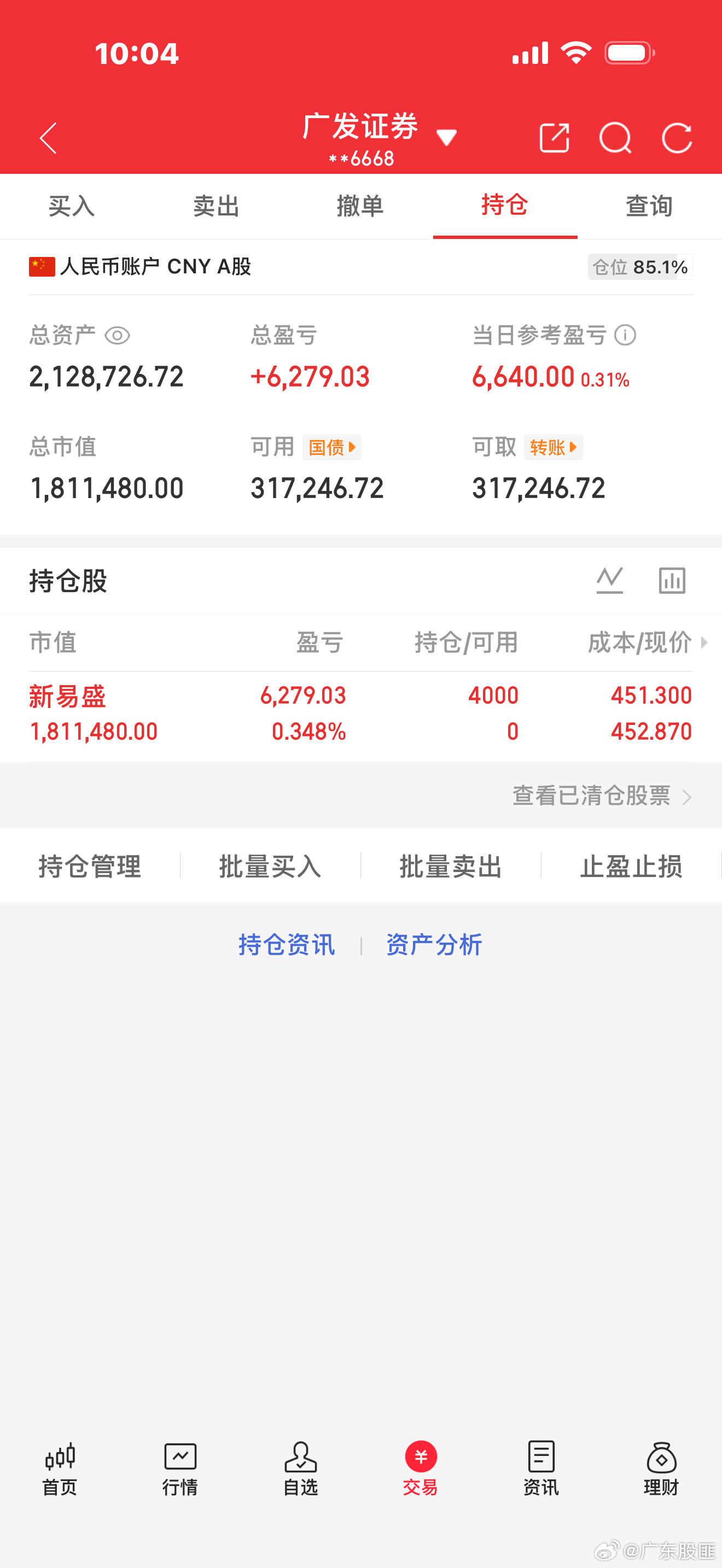Screen dimensions: 722x1568
Task: Expand the 成本/现价 column sort options
Action: pos(706,643)
